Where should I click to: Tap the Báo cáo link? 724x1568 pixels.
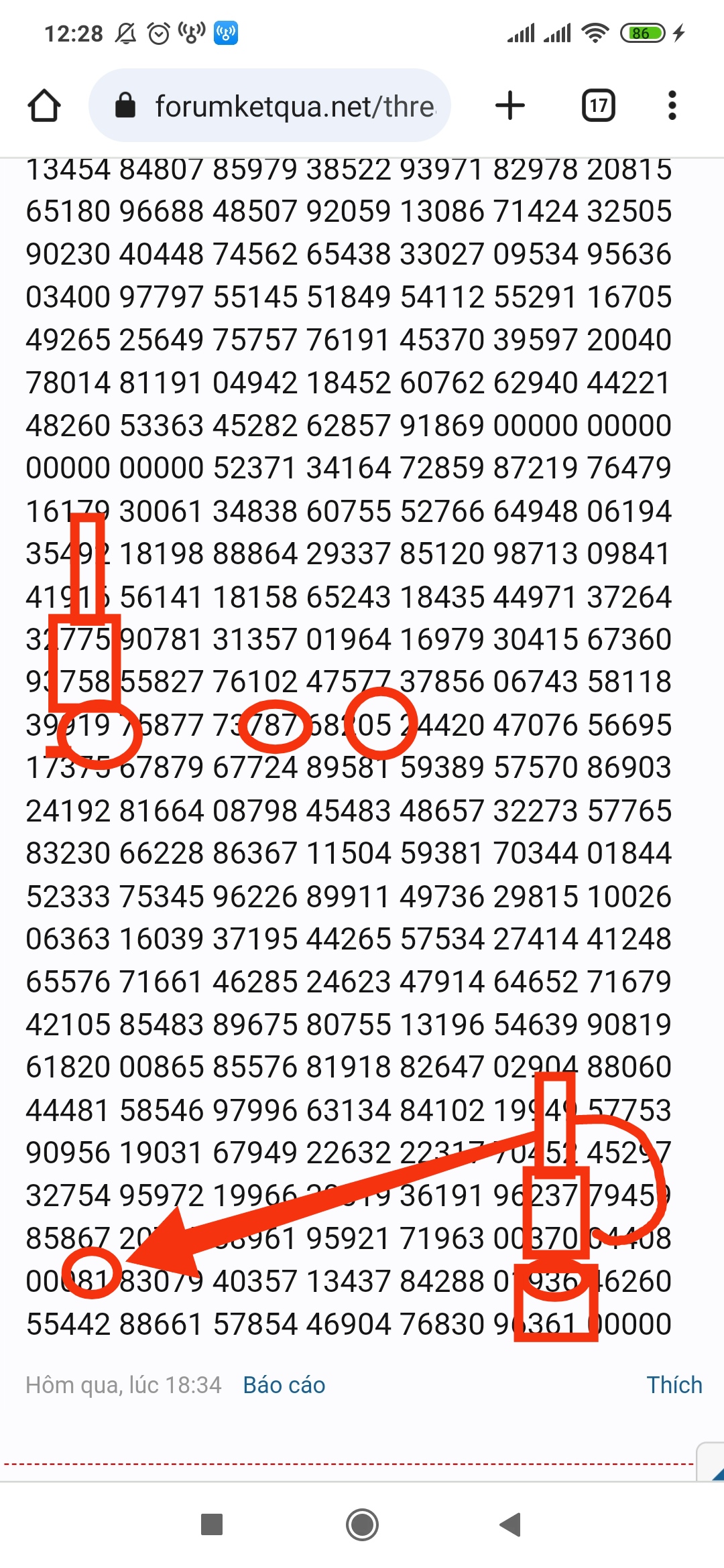coord(284,1384)
